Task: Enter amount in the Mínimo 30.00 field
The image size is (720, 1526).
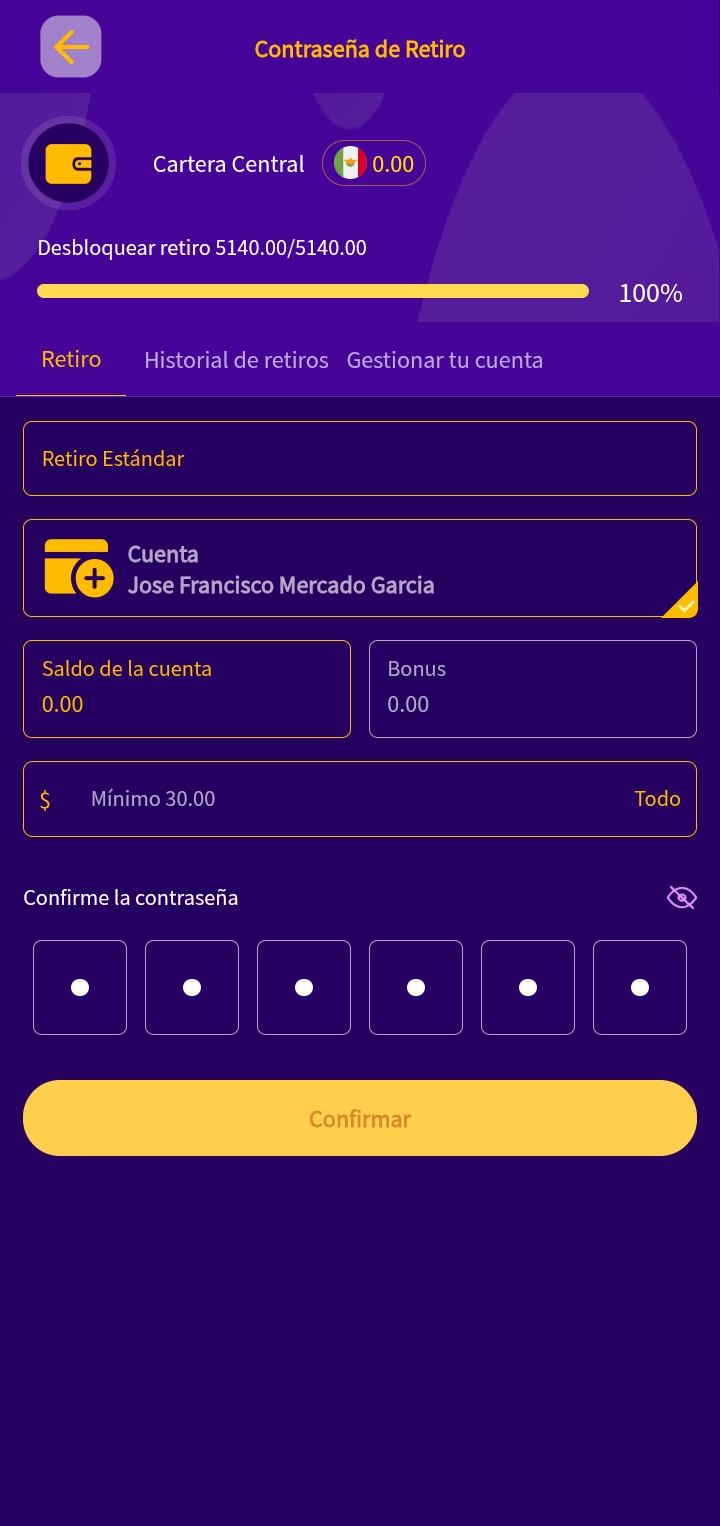Action: point(340,799)
